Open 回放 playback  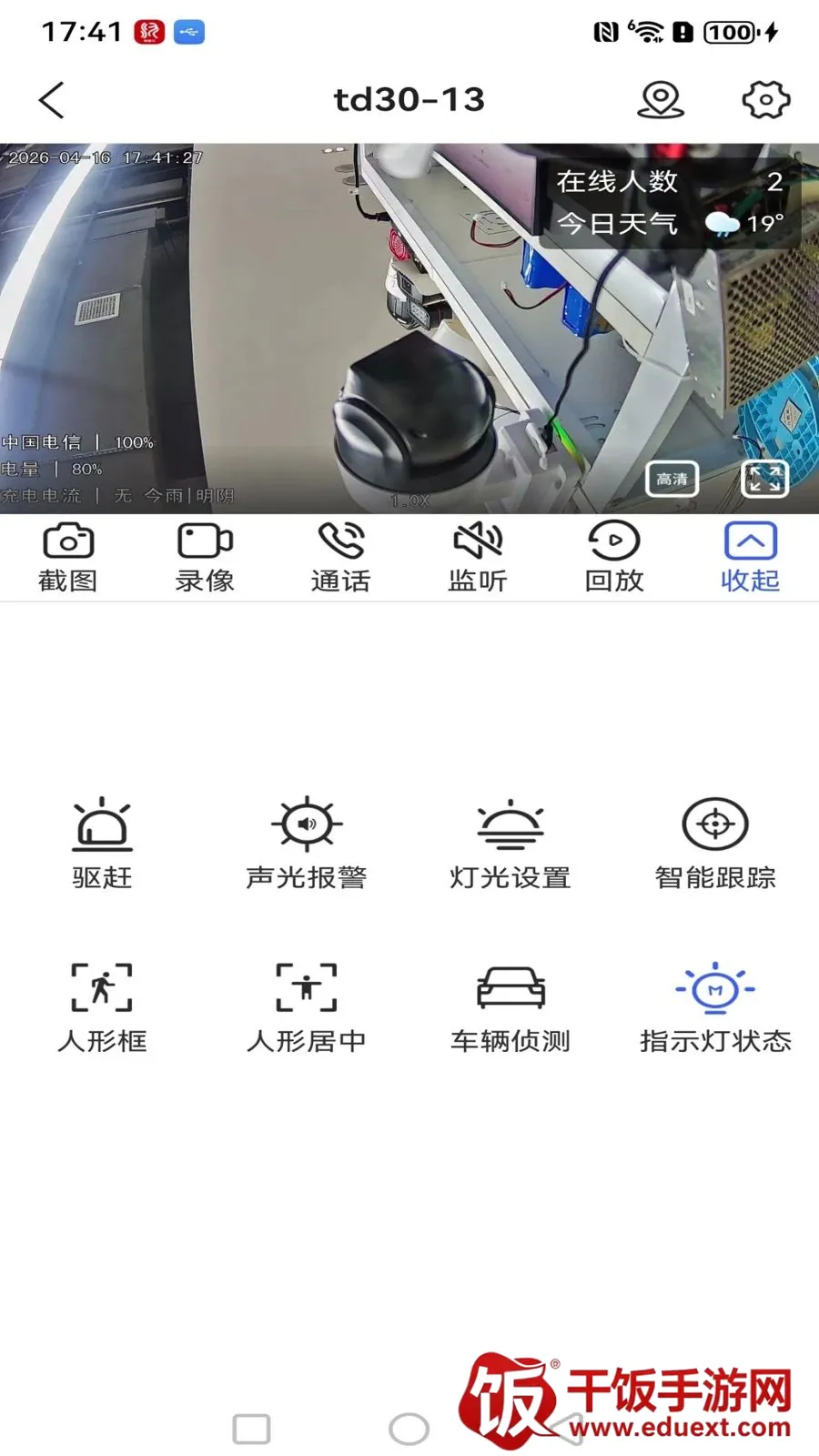tap(614, 558)
